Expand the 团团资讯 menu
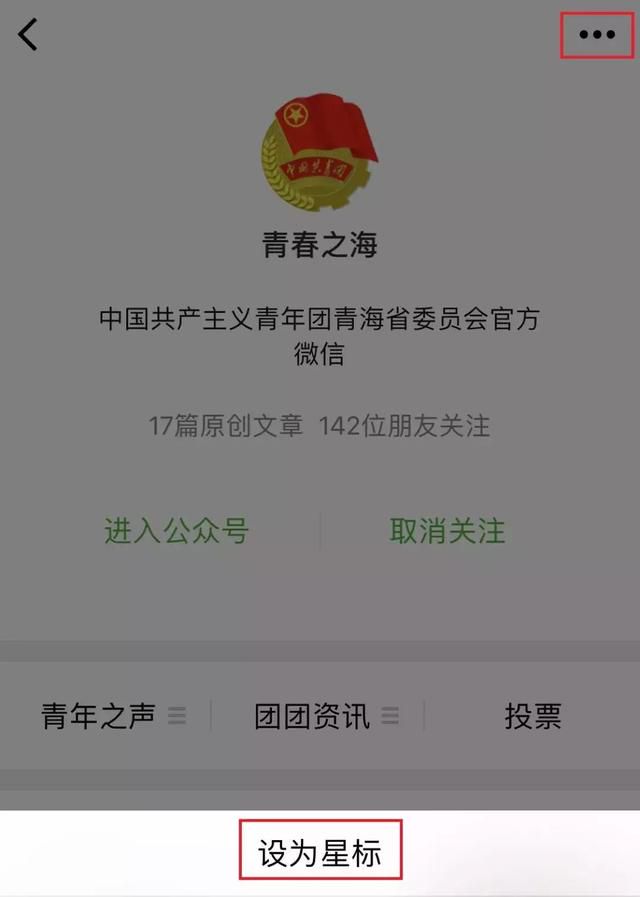Viewport: 640px width, 897px height. click(x=325, y=716)
